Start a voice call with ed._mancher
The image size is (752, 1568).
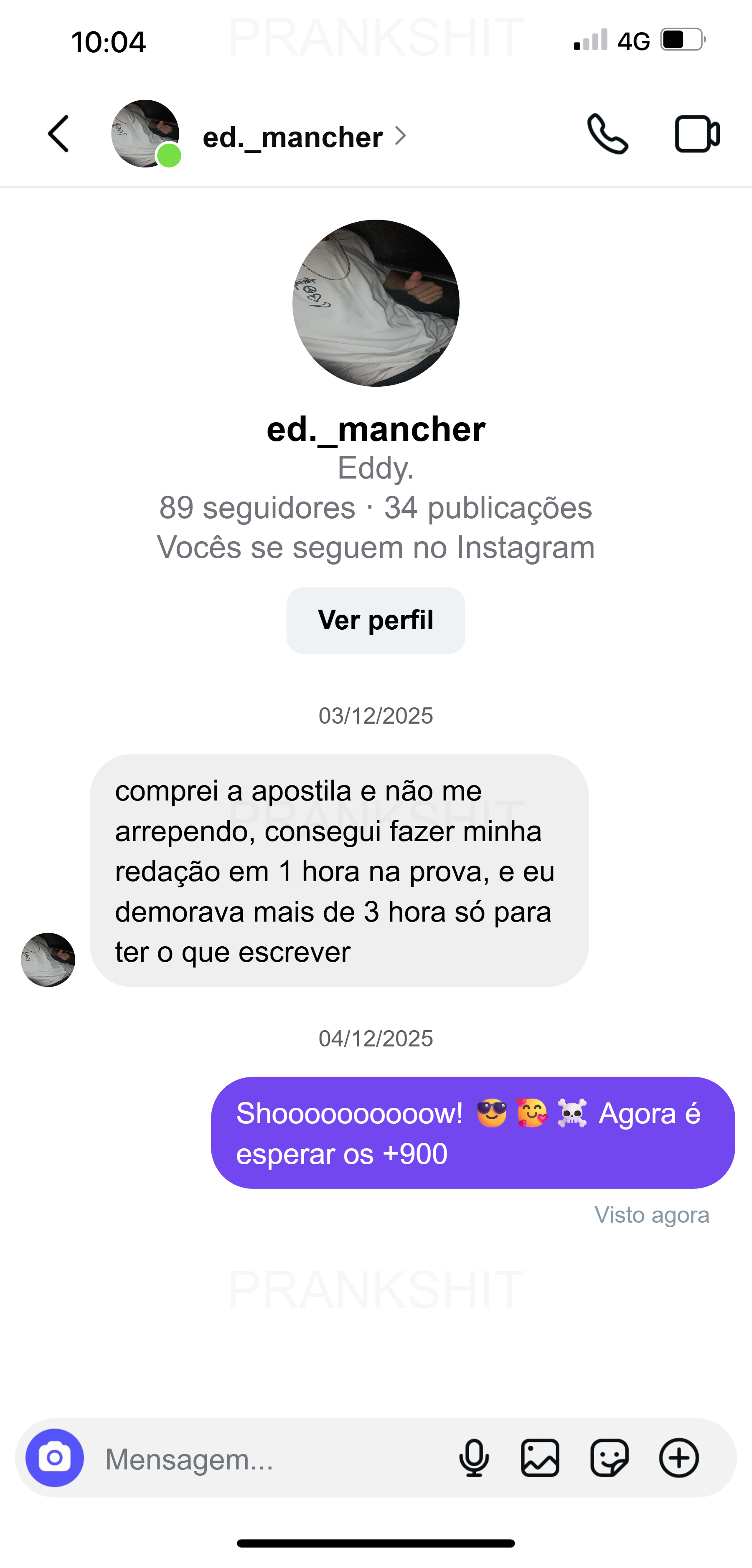coord(607,134)
